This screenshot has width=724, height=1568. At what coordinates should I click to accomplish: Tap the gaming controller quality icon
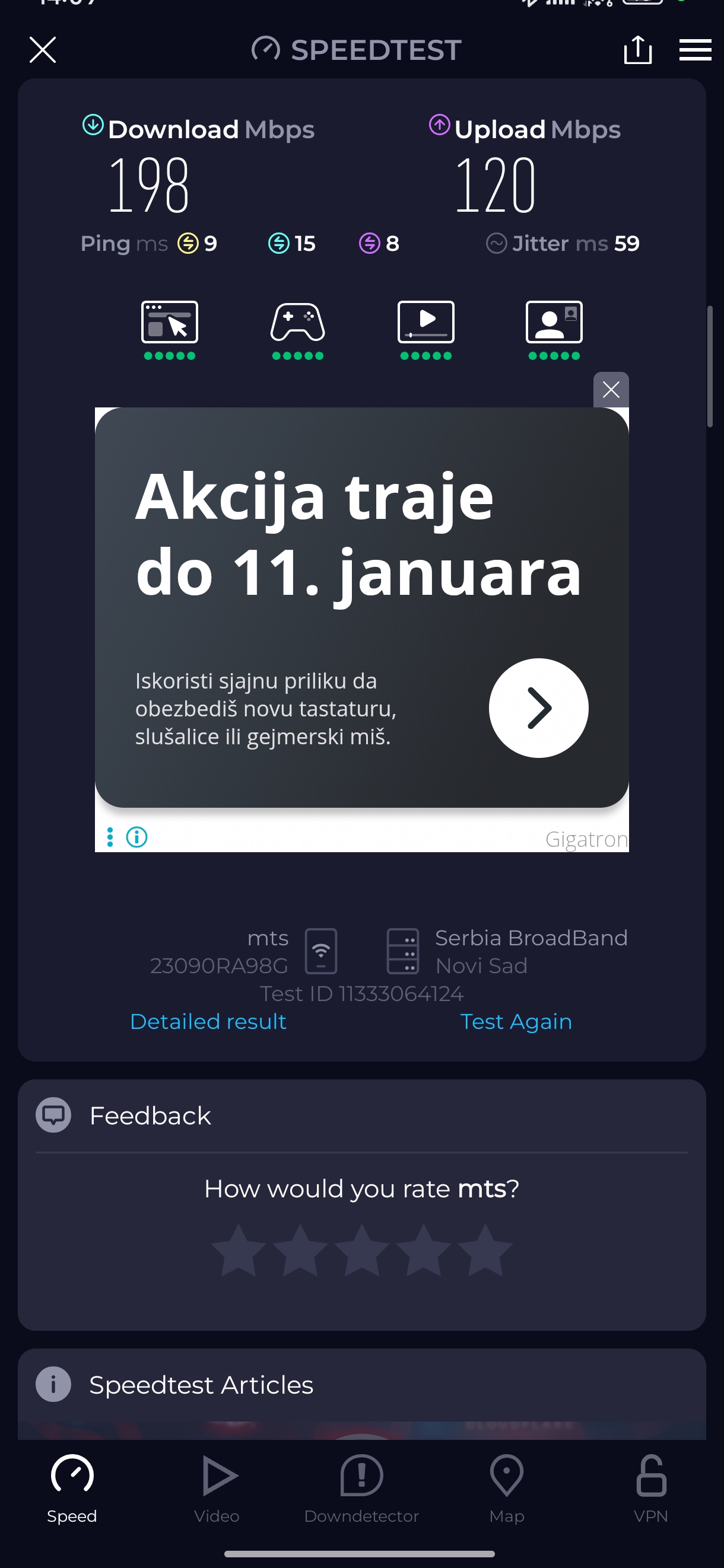[298, 323]
